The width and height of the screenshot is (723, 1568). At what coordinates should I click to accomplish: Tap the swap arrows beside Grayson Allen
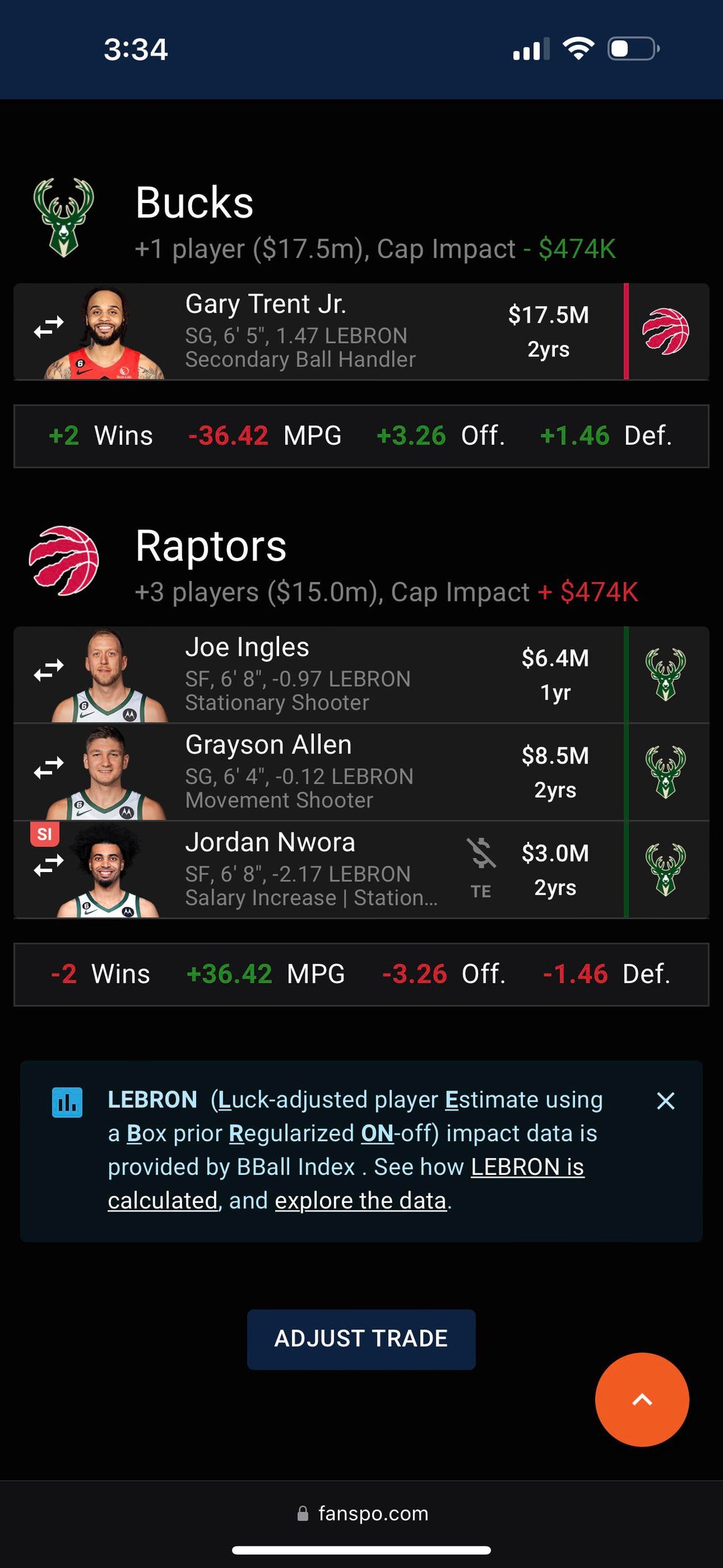(x=49, y=768)
